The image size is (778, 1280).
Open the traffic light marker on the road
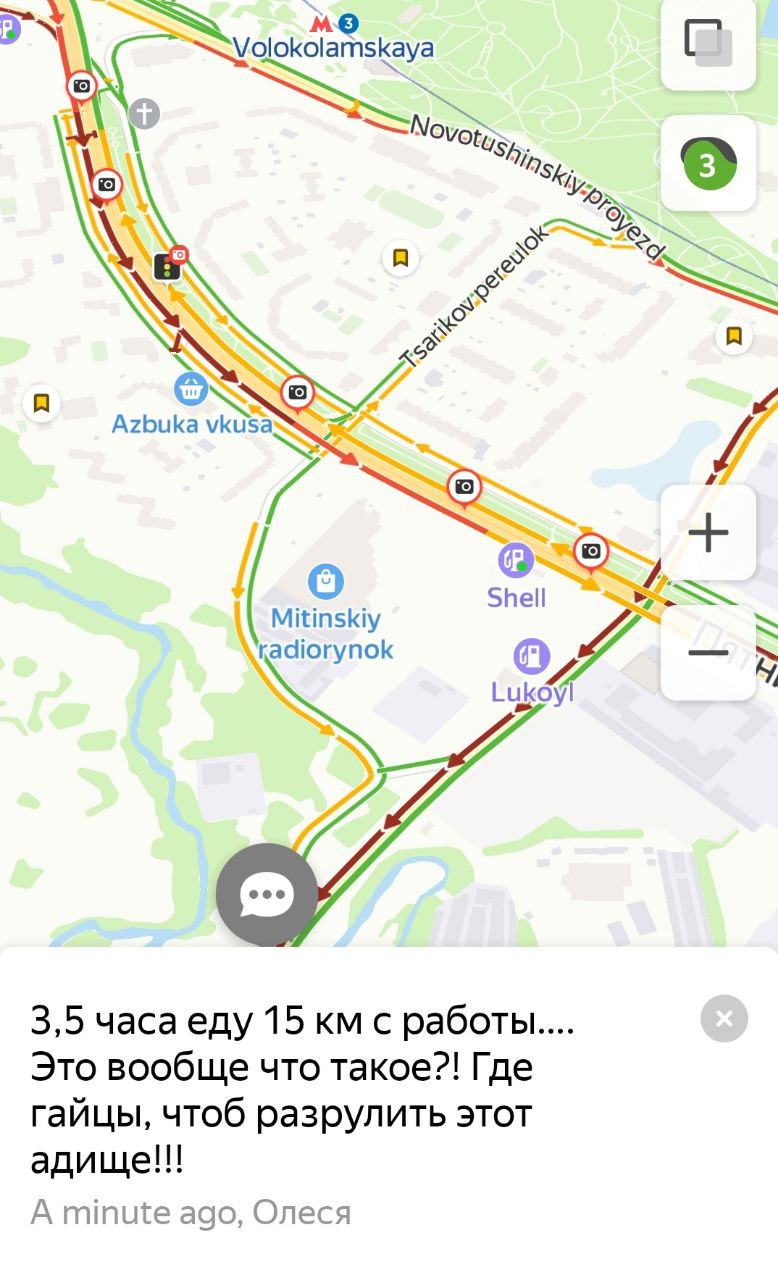click(166, 267)
